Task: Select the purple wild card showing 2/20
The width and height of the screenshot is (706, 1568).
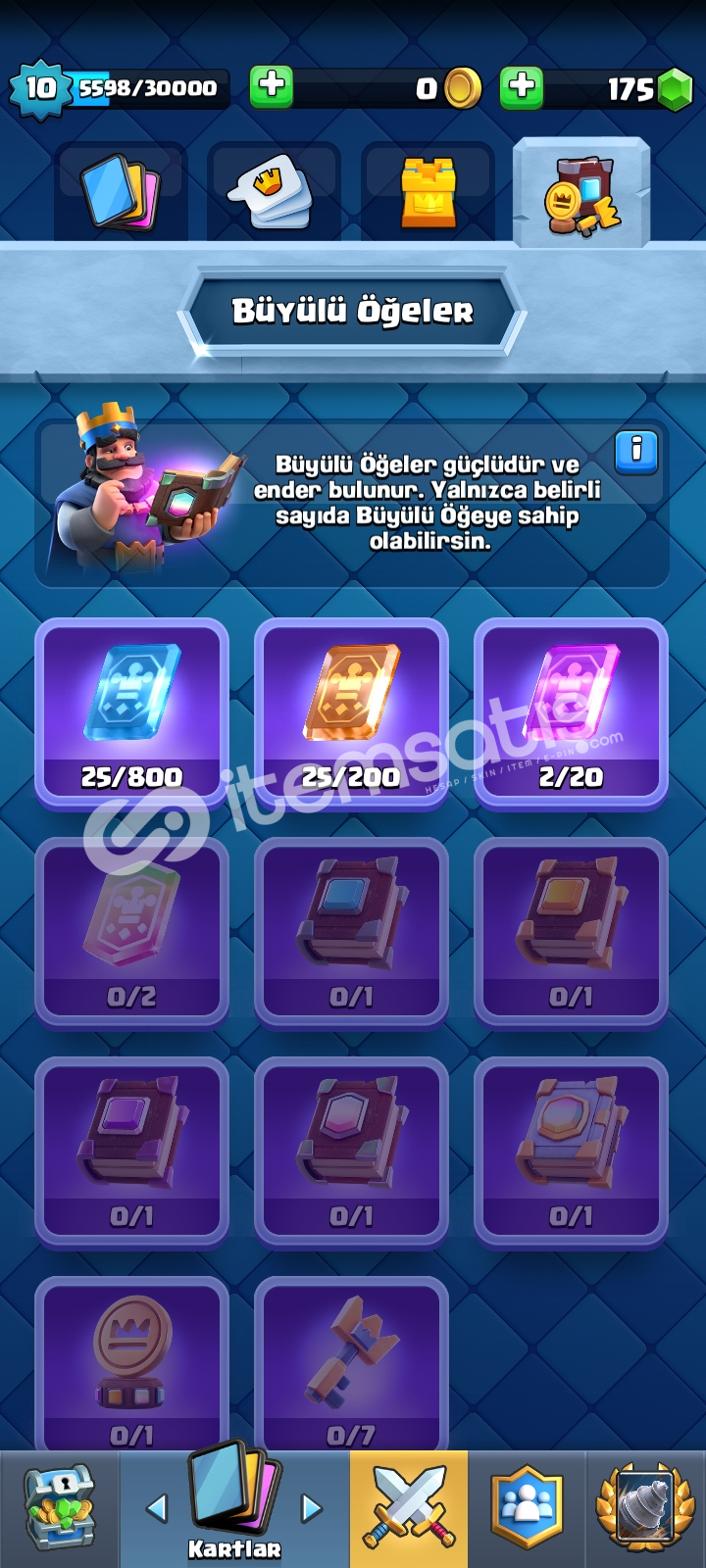Action: point(571,713)
